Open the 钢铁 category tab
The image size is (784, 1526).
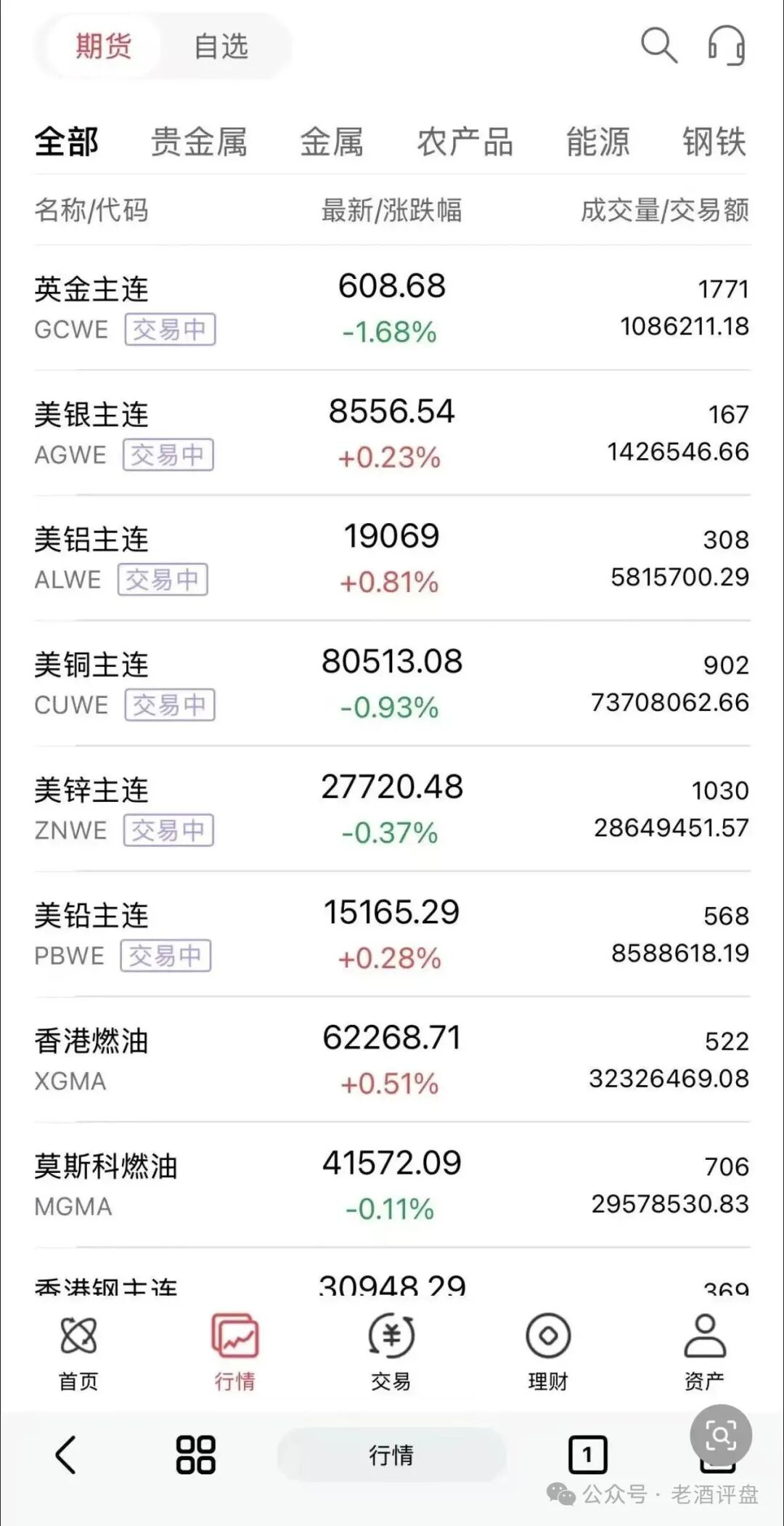[714, 142]
